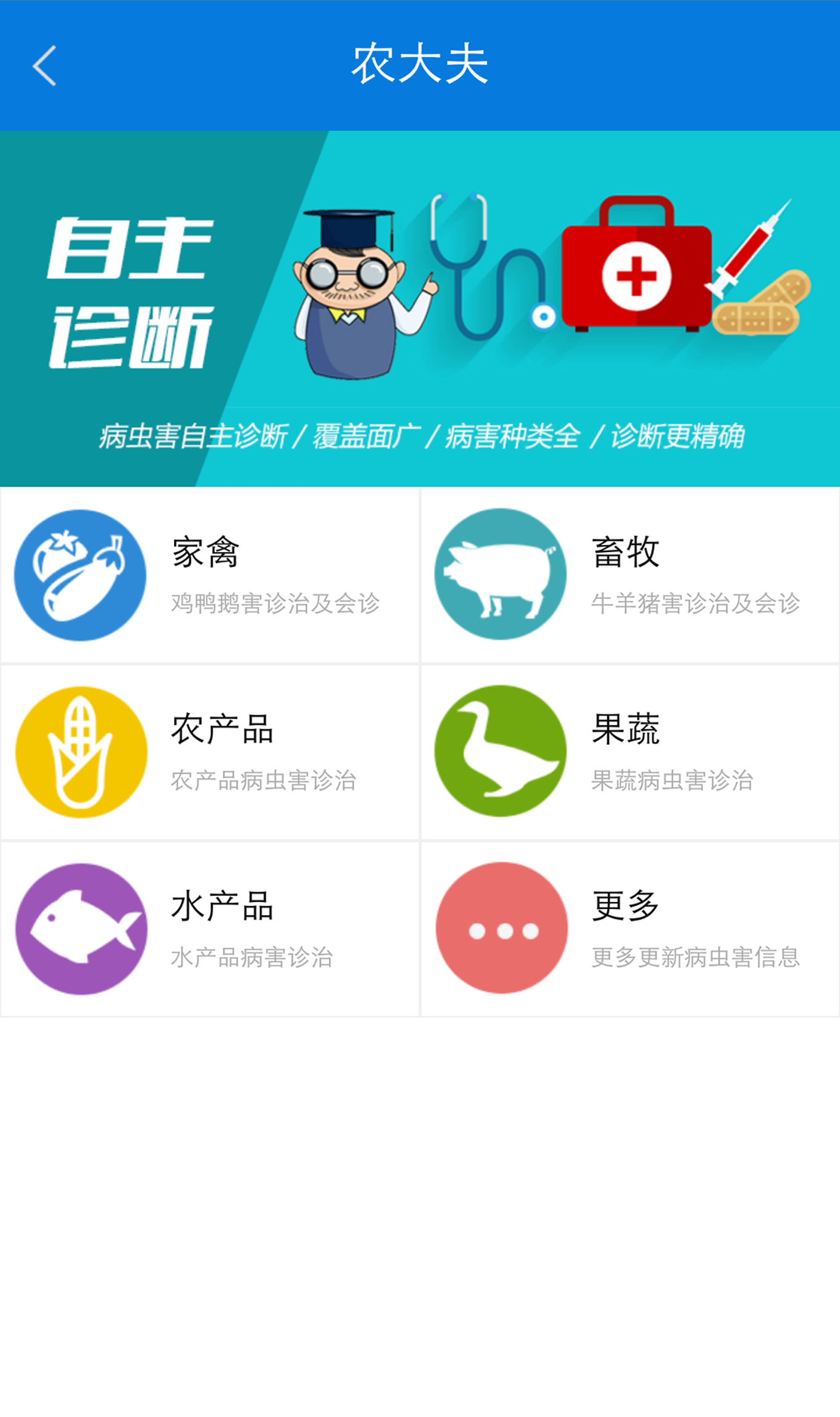Click 牛羊猪害诊治及会诊 text

[696, 606]
